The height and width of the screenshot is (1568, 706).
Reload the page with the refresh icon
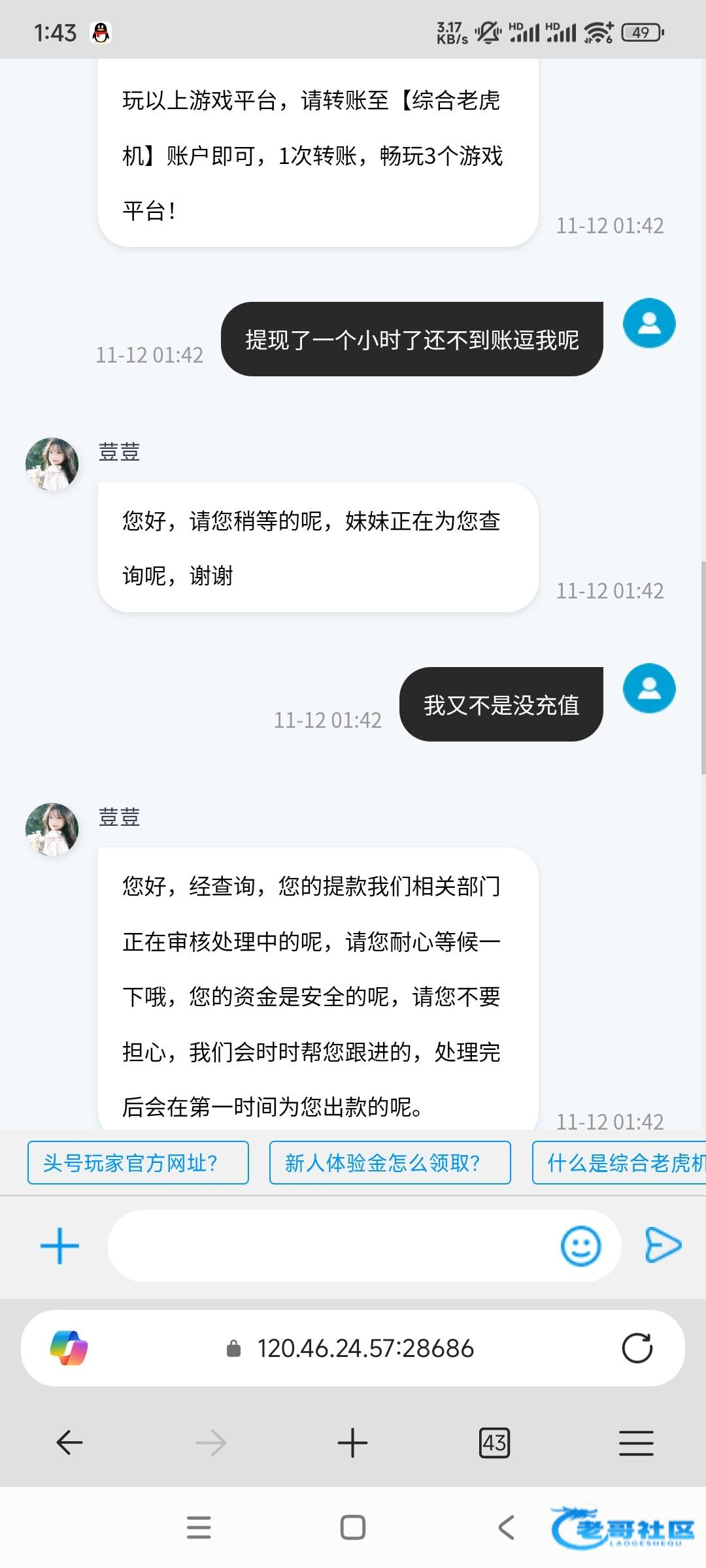[637, 1348]
